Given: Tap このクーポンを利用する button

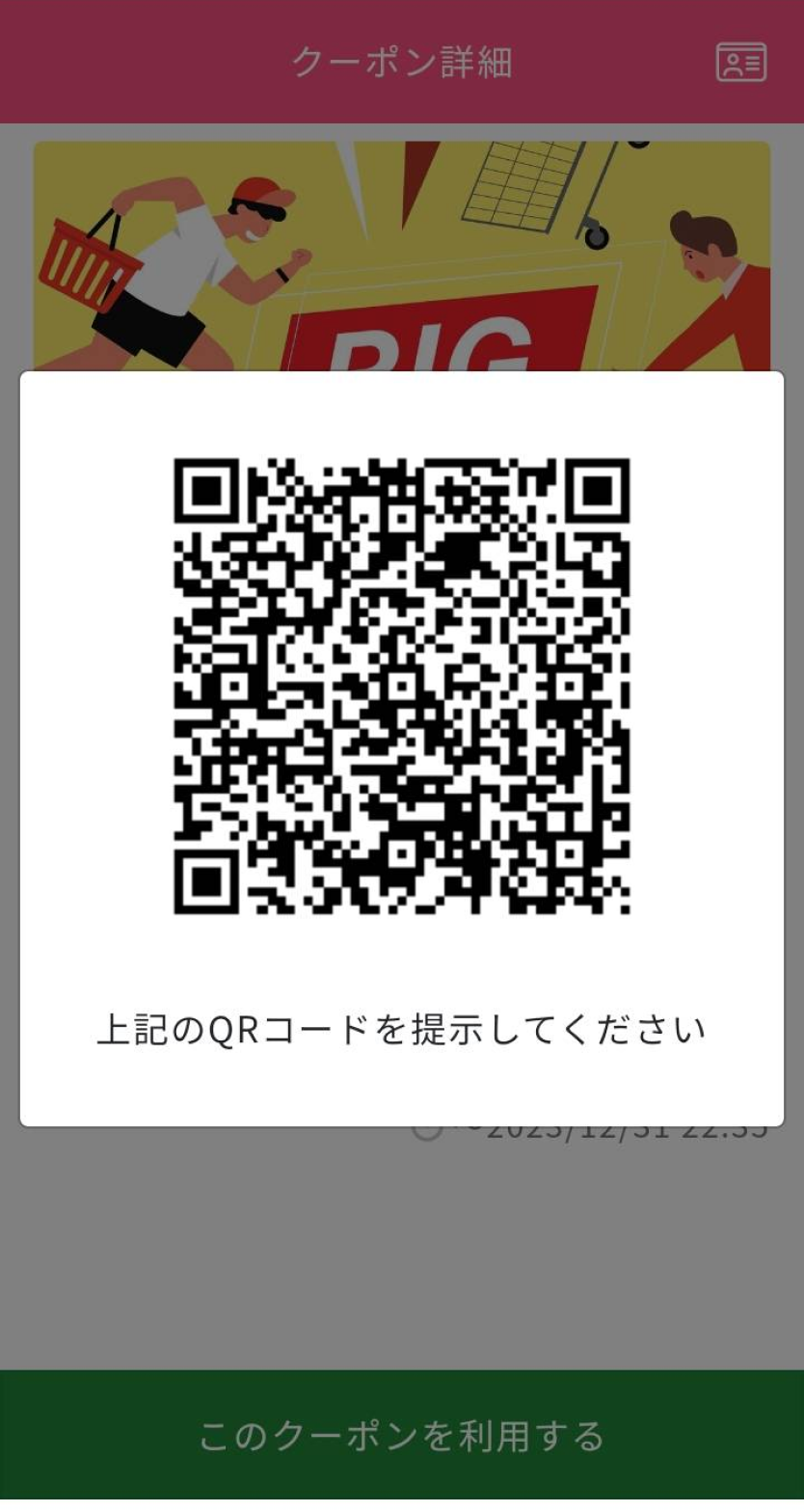Looking at the screenshot, I should point(402,1436).
